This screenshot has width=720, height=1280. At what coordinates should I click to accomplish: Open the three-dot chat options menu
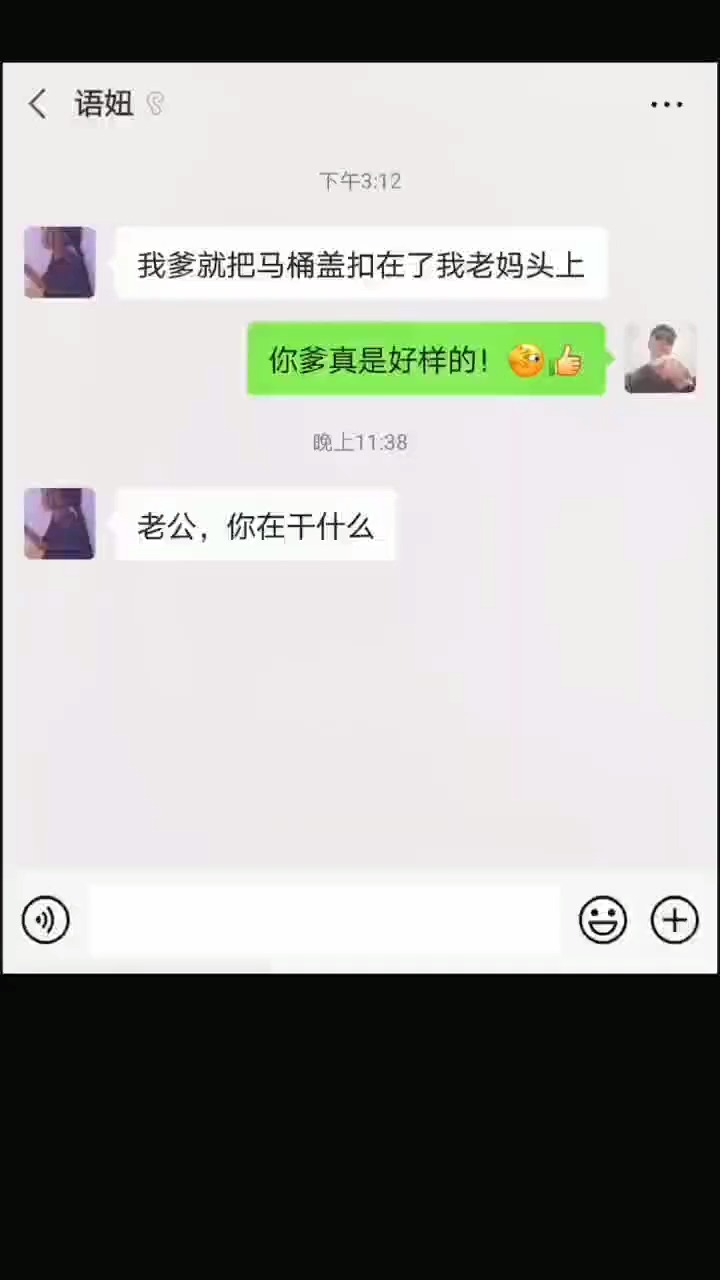pyautogui.click(x=666, y=104)
